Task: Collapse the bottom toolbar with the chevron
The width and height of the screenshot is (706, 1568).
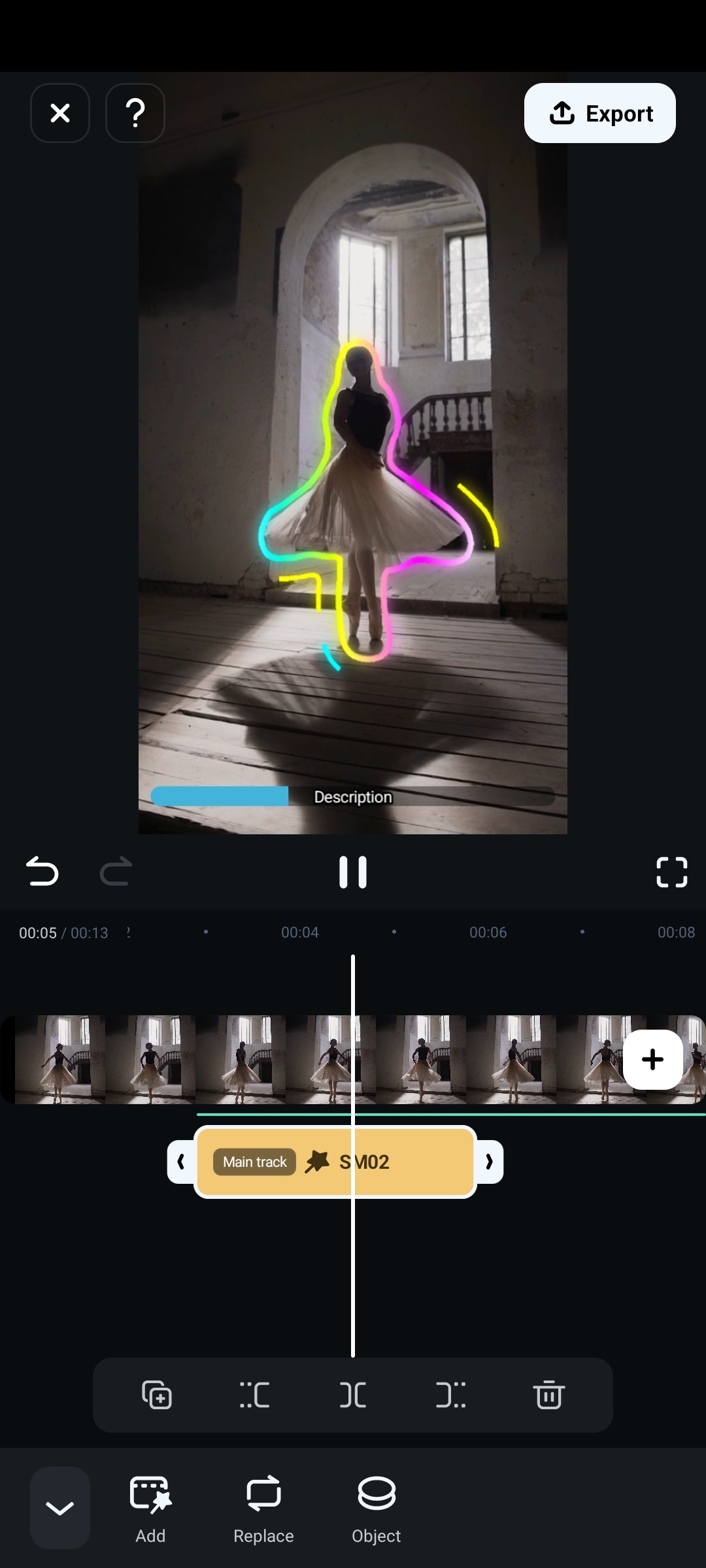Action: pos(60,1507)
